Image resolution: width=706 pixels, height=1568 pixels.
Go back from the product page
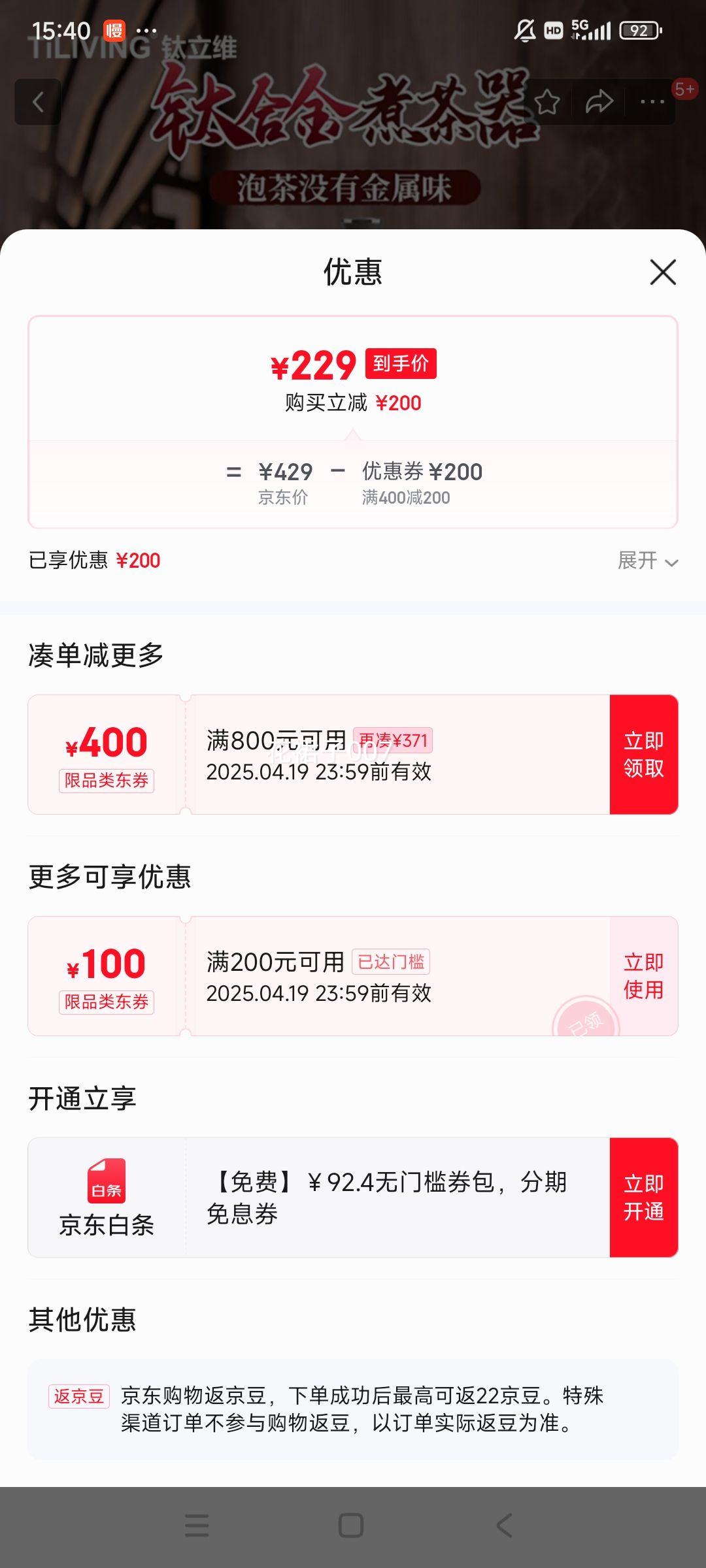[38, 102]
